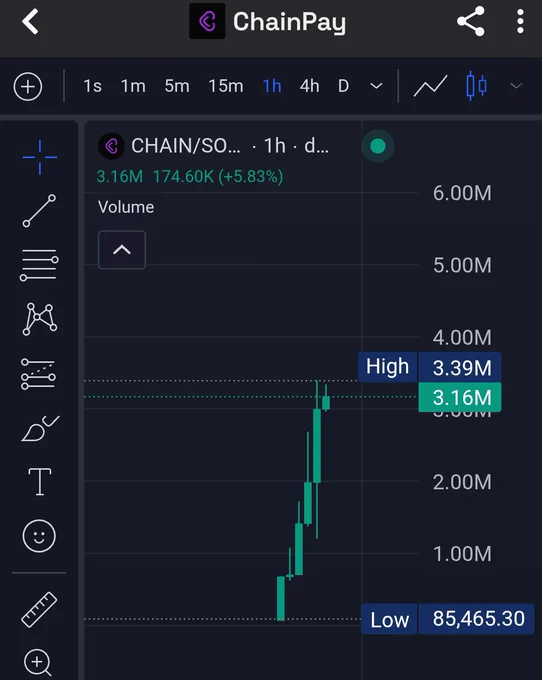Select the crosshair cursor tool
Viewport: 542px width, 680px height.
tap(39, 157)
